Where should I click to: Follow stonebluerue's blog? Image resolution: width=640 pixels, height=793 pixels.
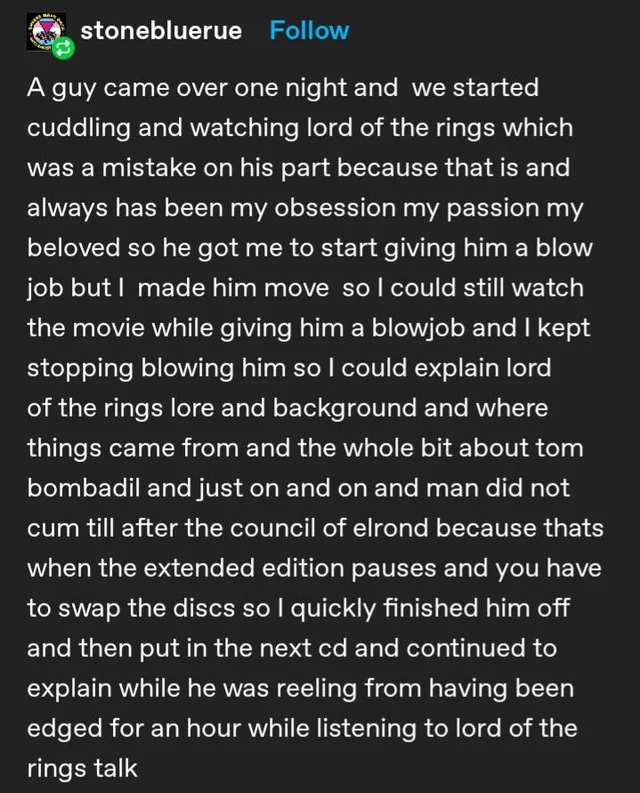pos(309,31)
